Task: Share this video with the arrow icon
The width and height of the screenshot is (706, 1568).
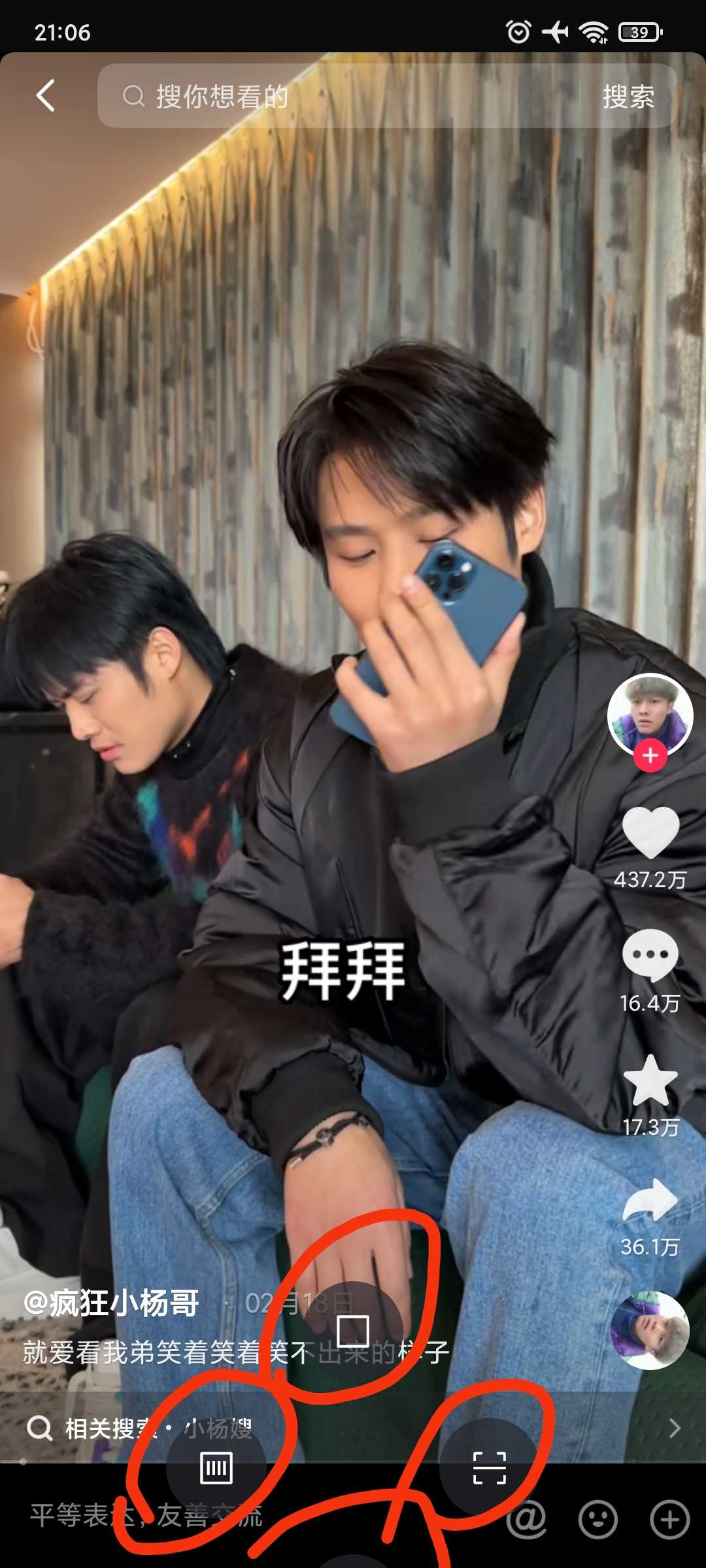Action: 650,1201
